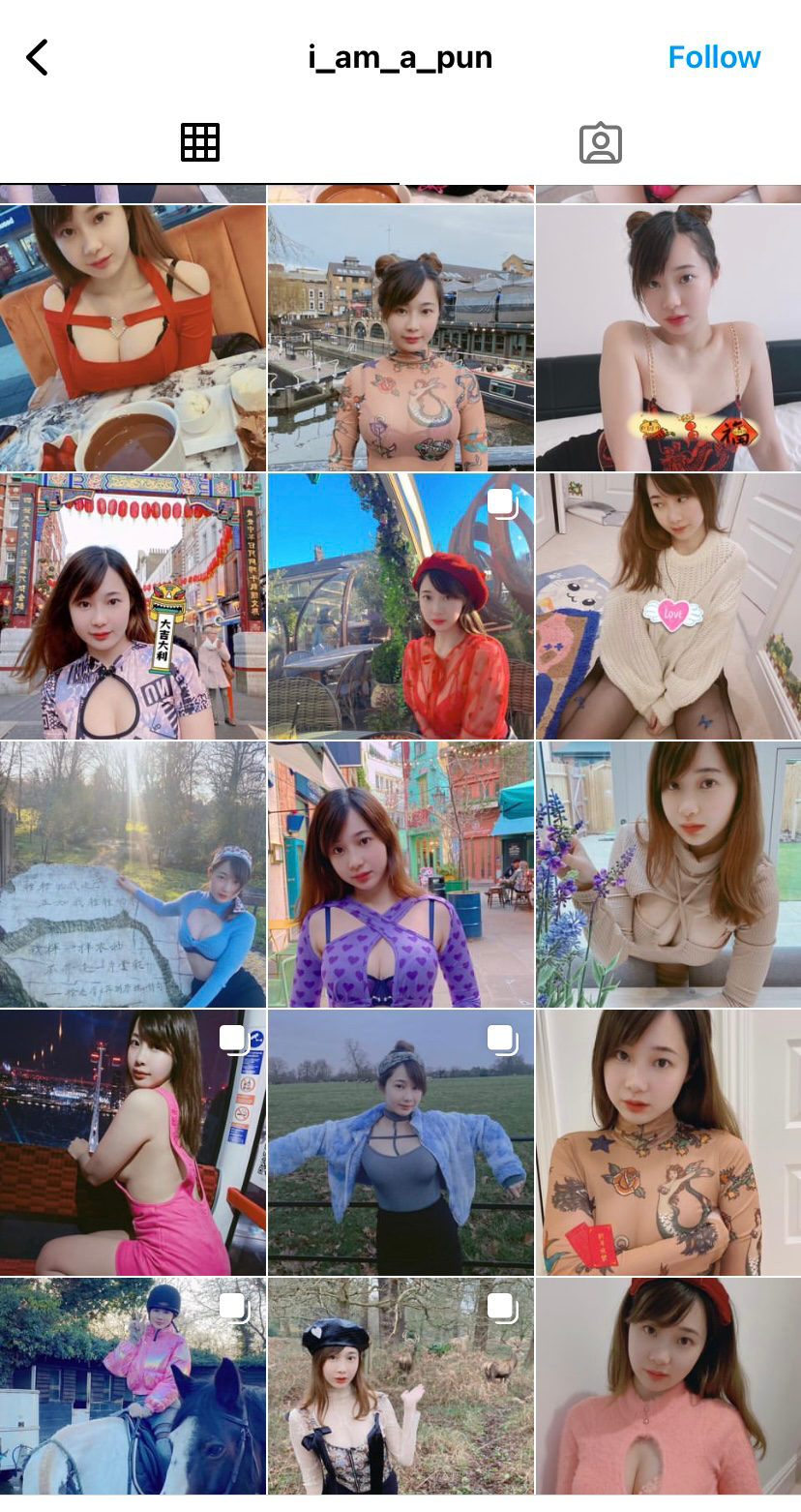Screen dimensions: 801x1512
Task: Open the post with the canal boats background
Action: (x=400, y=338)
